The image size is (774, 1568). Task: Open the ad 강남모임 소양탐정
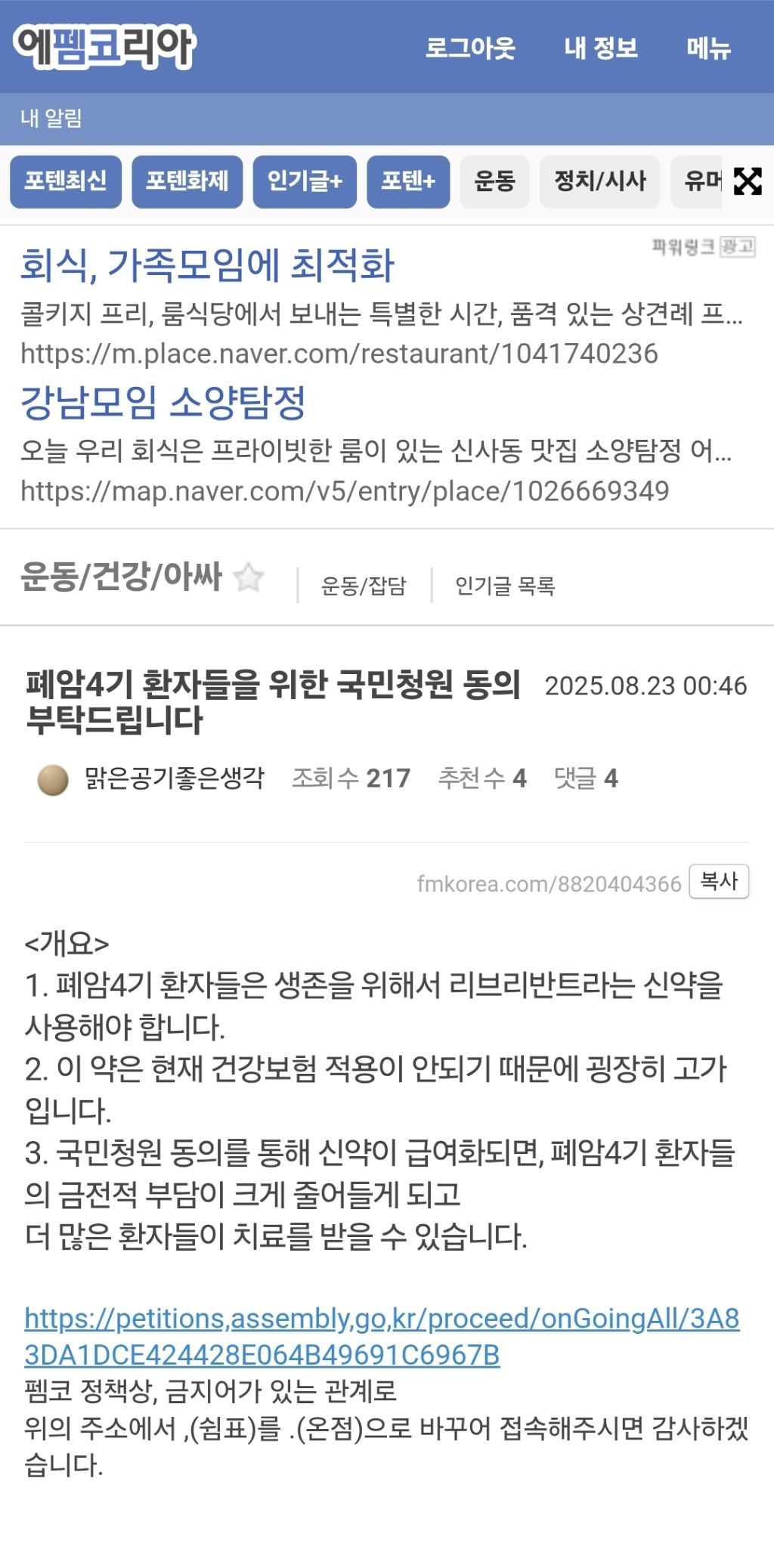coord(163,402)
